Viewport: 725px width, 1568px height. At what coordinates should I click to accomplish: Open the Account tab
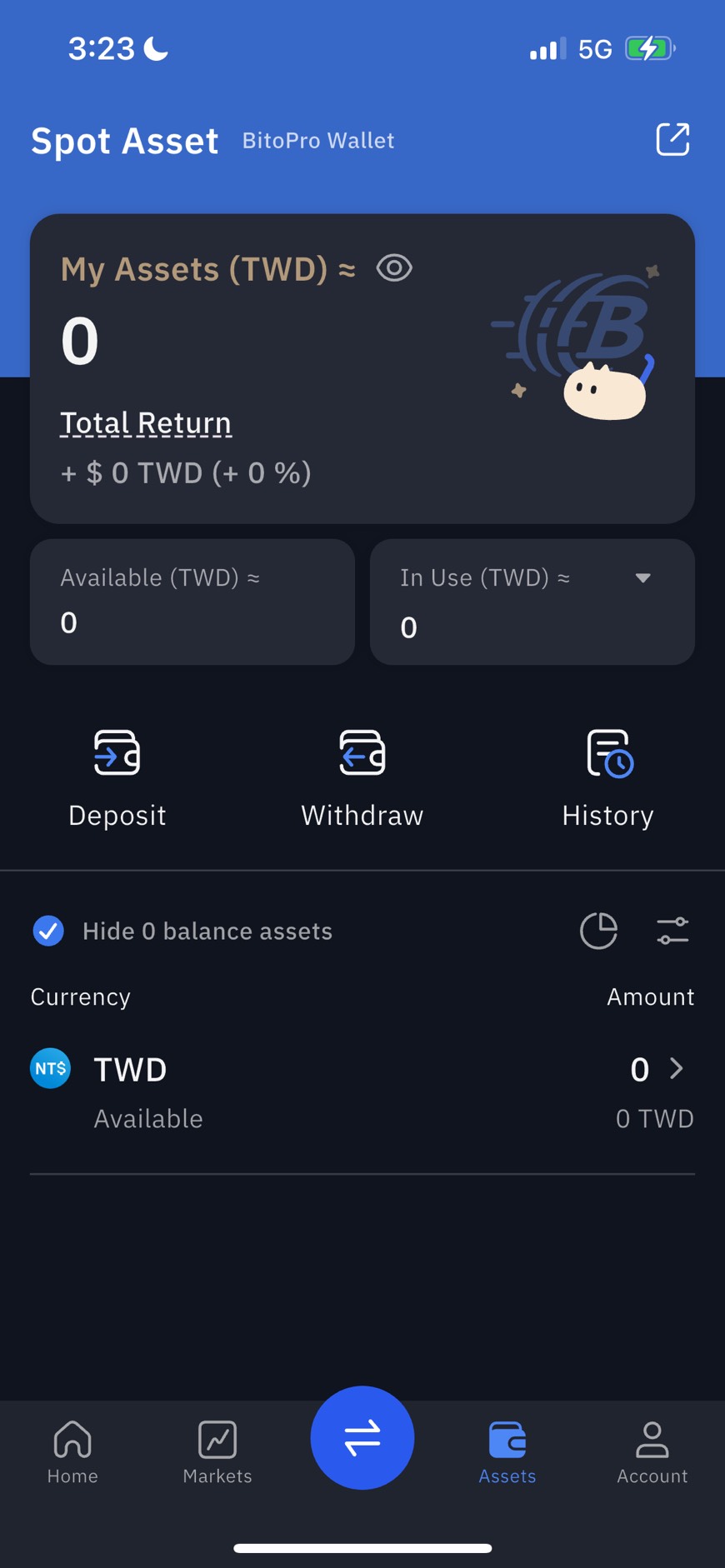[652, 1452]
